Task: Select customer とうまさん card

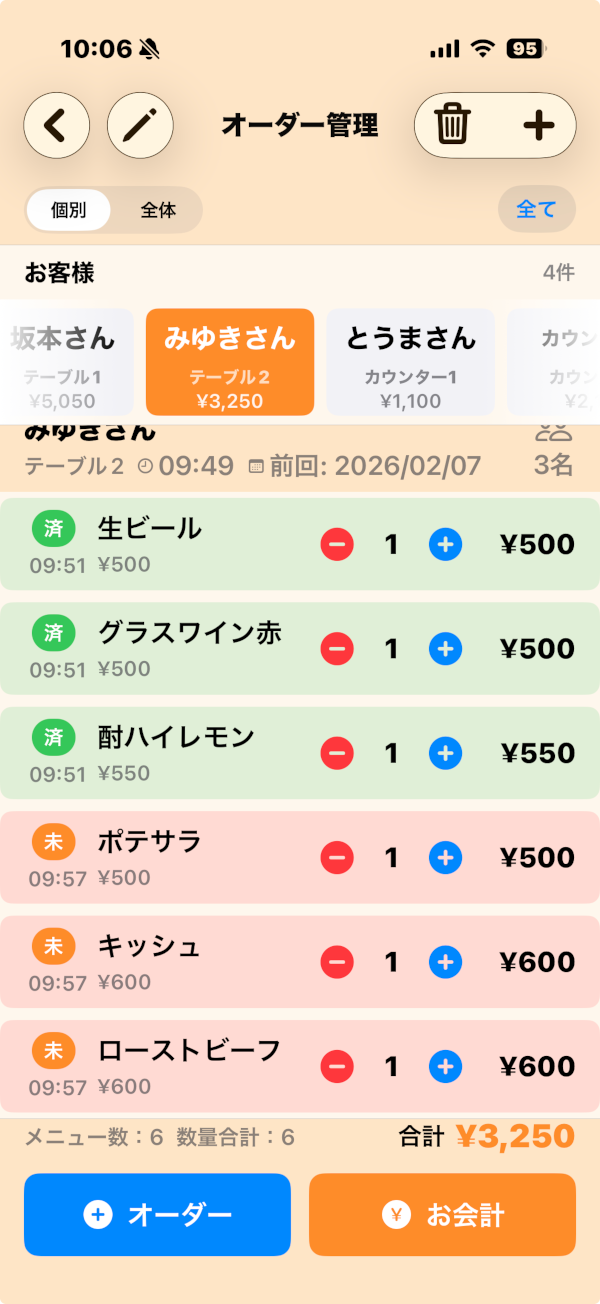Action: [x=411, y=361]
